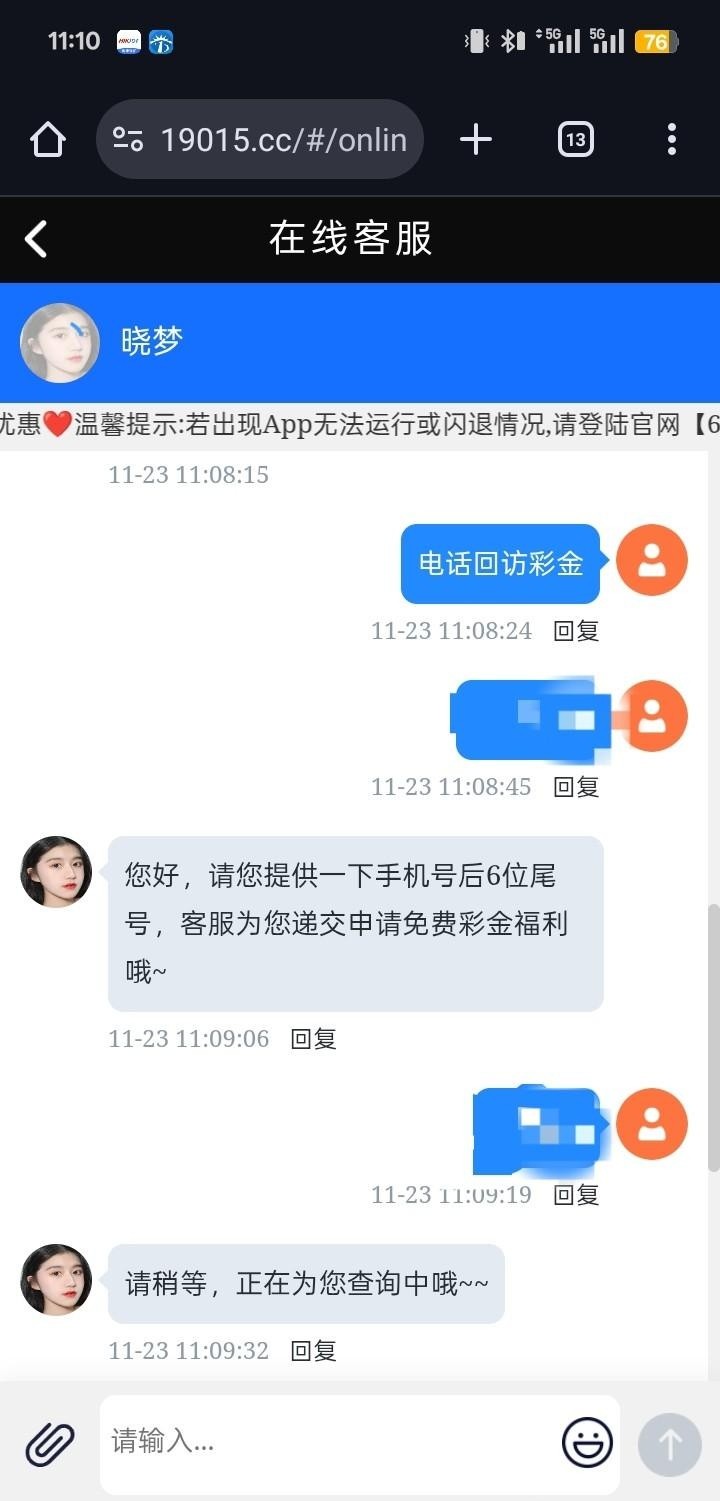The image size is (720, 1501).
Task: Open the emoji picker
Action: (587, 1443)
